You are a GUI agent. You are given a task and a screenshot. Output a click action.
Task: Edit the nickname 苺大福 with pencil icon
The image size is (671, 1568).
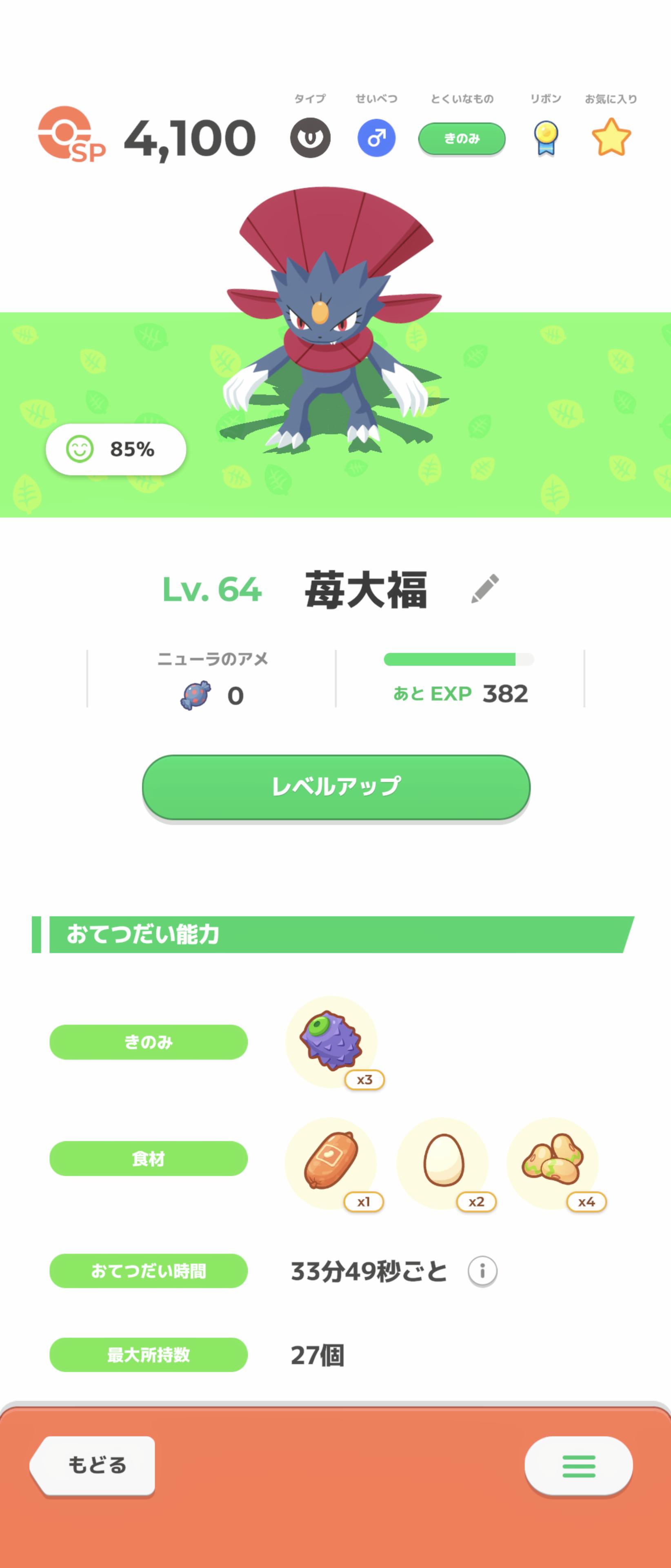(x=485, y=588)
